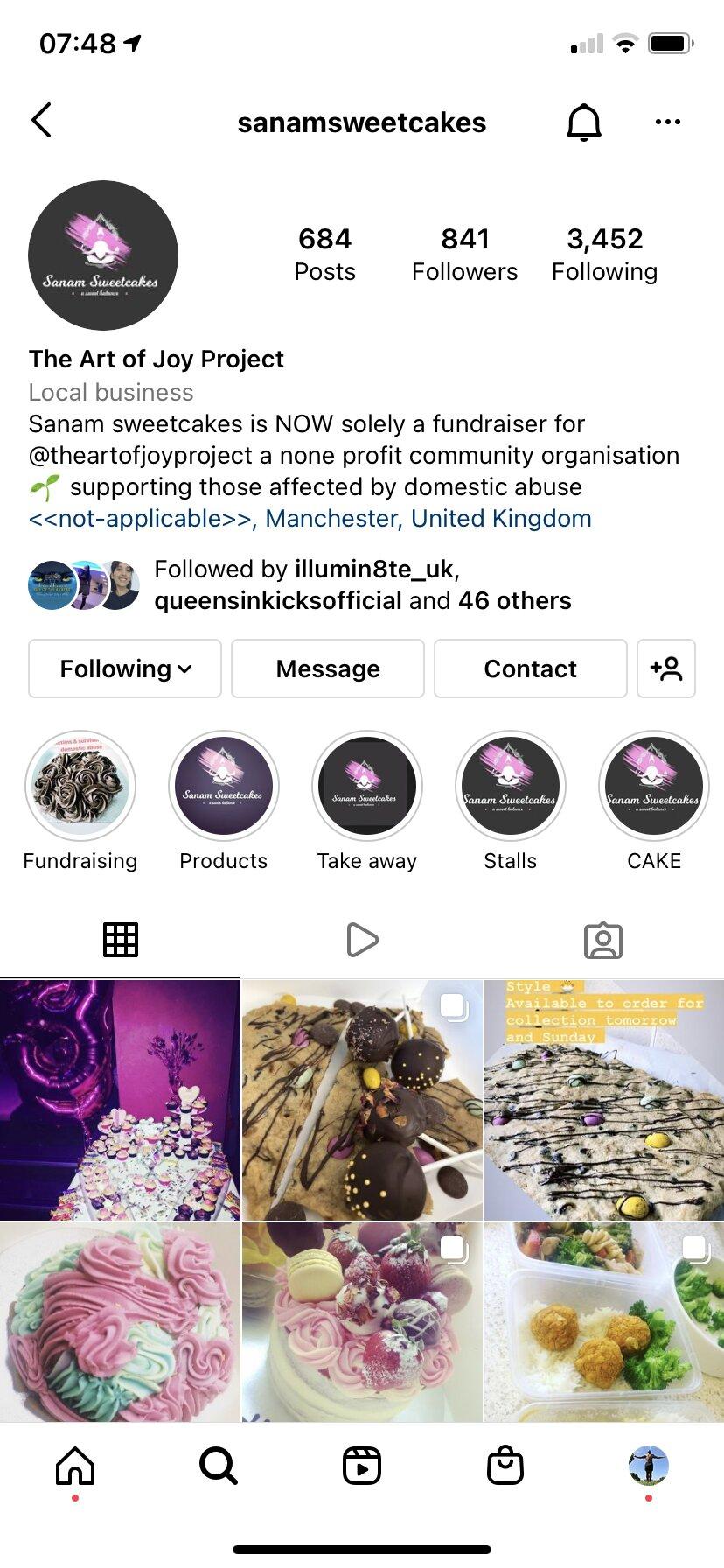View the Products highlight
The width and height of the screenshot is (724, 1568).
click(223, 786)
